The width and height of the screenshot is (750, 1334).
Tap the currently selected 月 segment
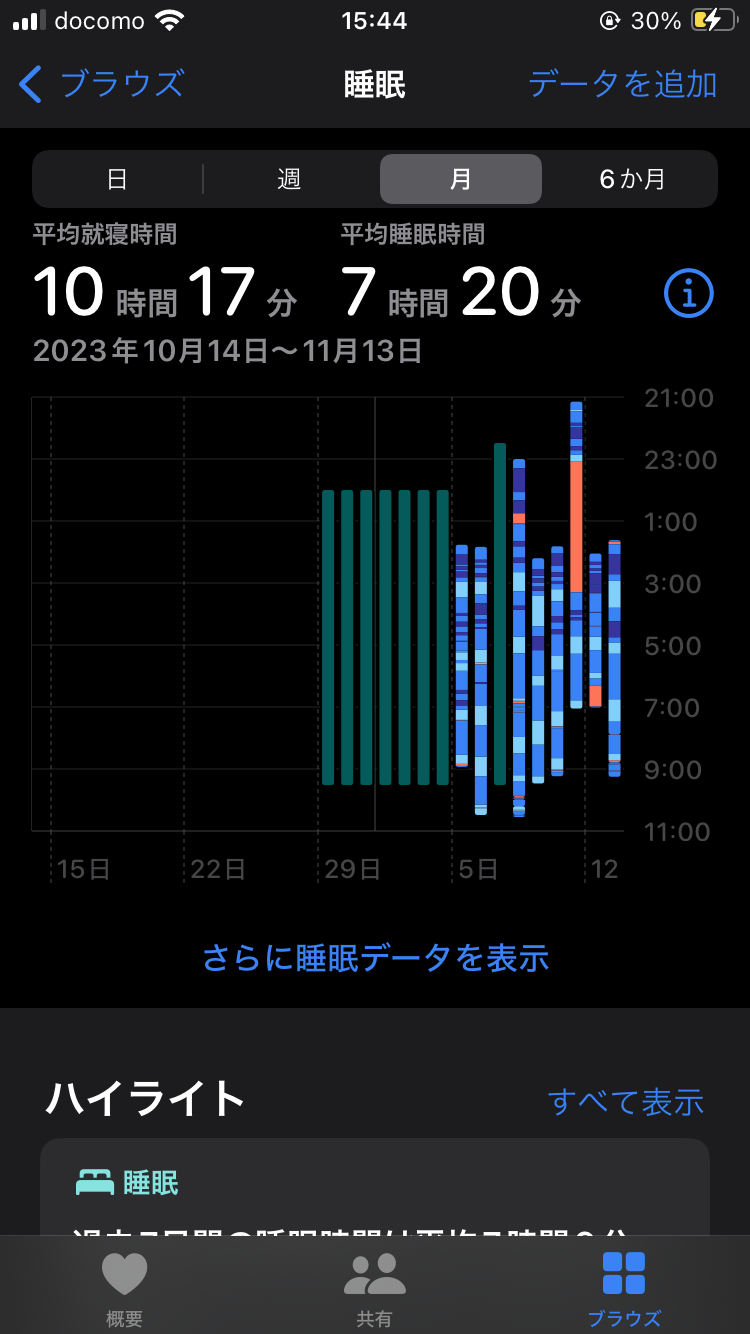point(460,178)
